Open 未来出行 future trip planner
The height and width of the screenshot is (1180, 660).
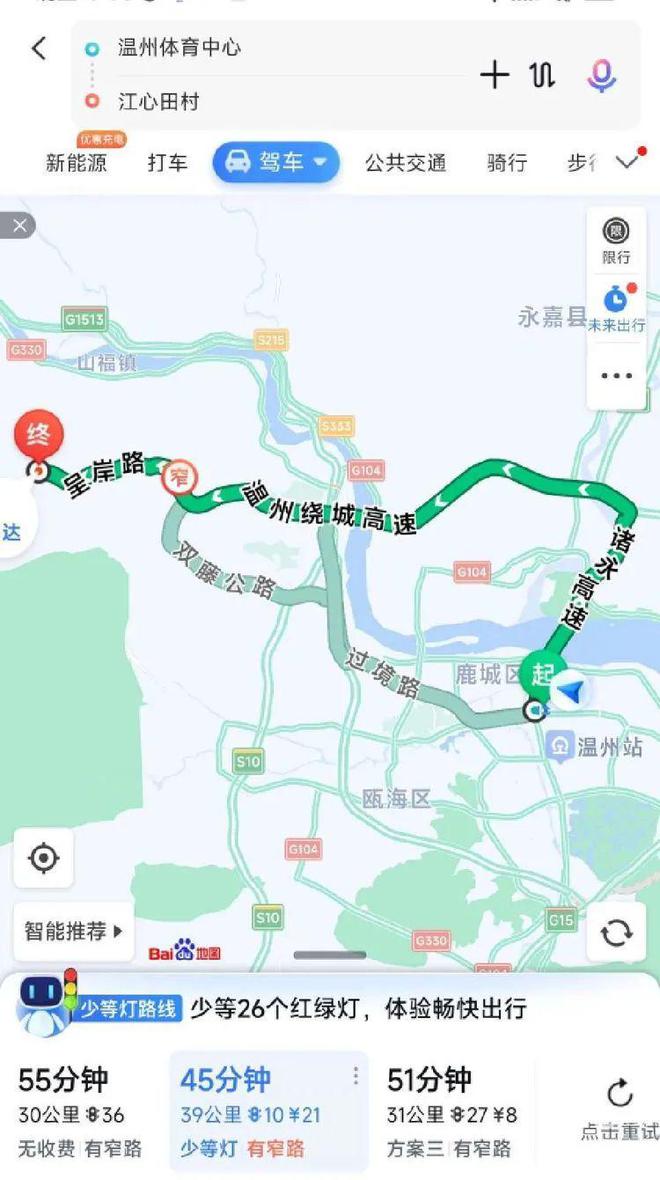coord(616,307)
